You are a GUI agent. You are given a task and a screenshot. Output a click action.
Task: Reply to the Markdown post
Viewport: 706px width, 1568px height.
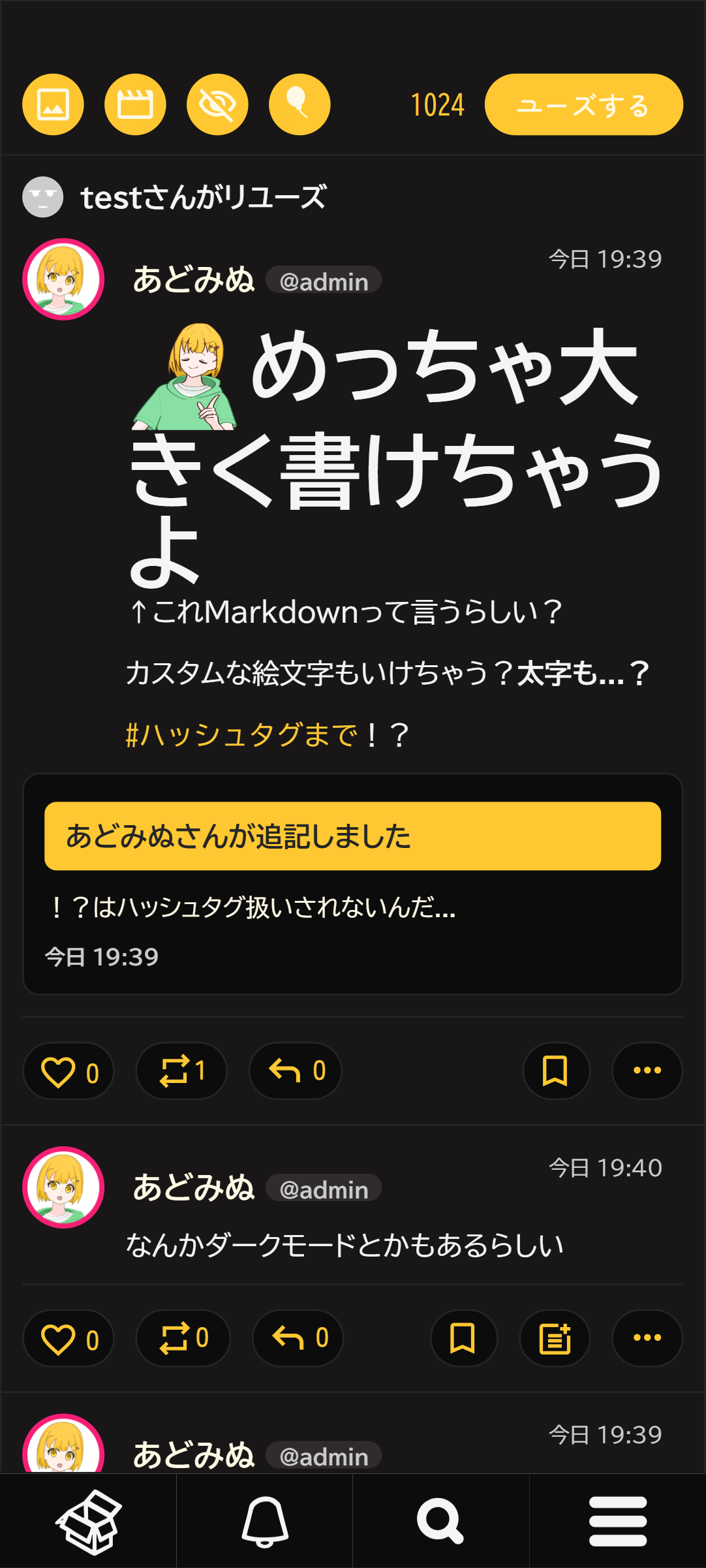pyautogui.click(x=296, y=1071)
